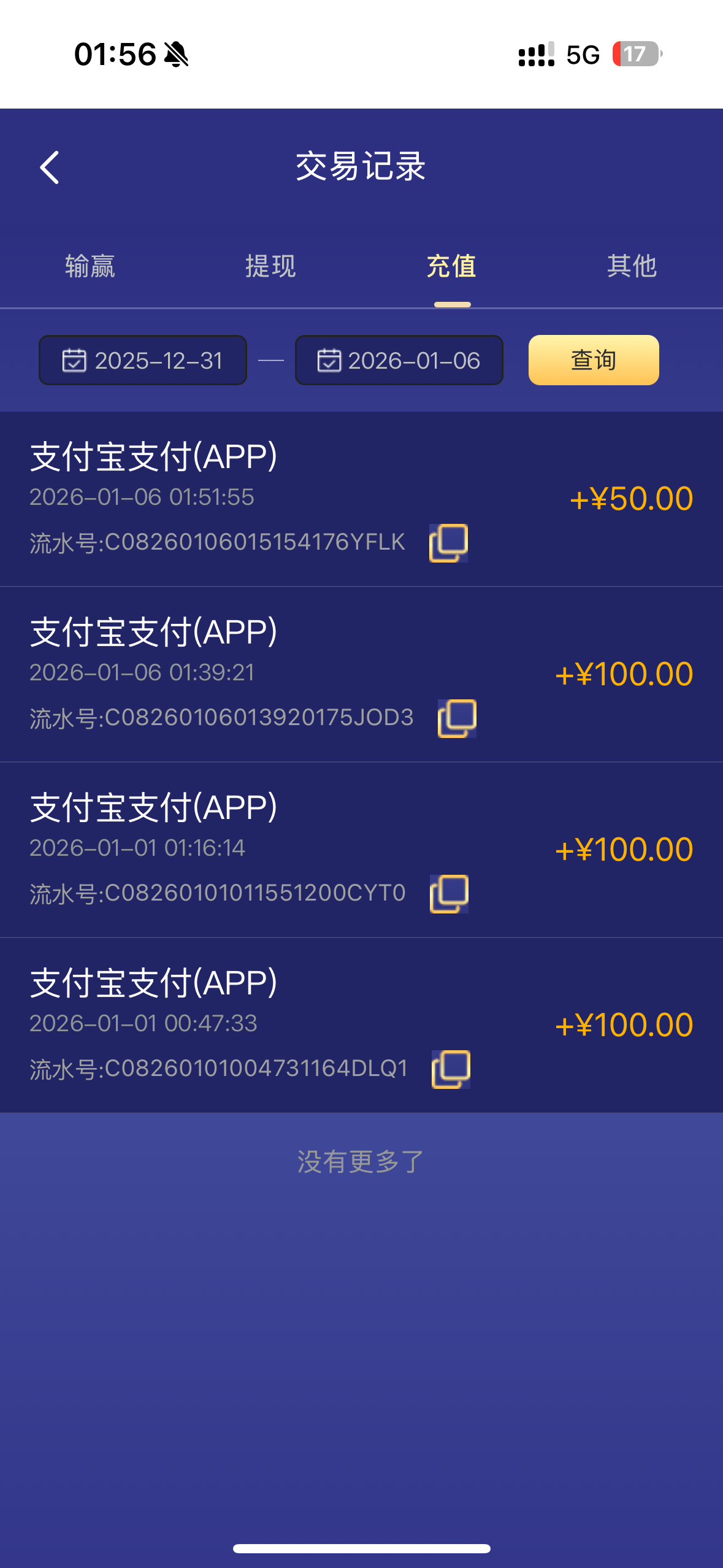Switch to the 提现 tab
The height and width of the screenshot is (1568, 723).
click(270, 267)
